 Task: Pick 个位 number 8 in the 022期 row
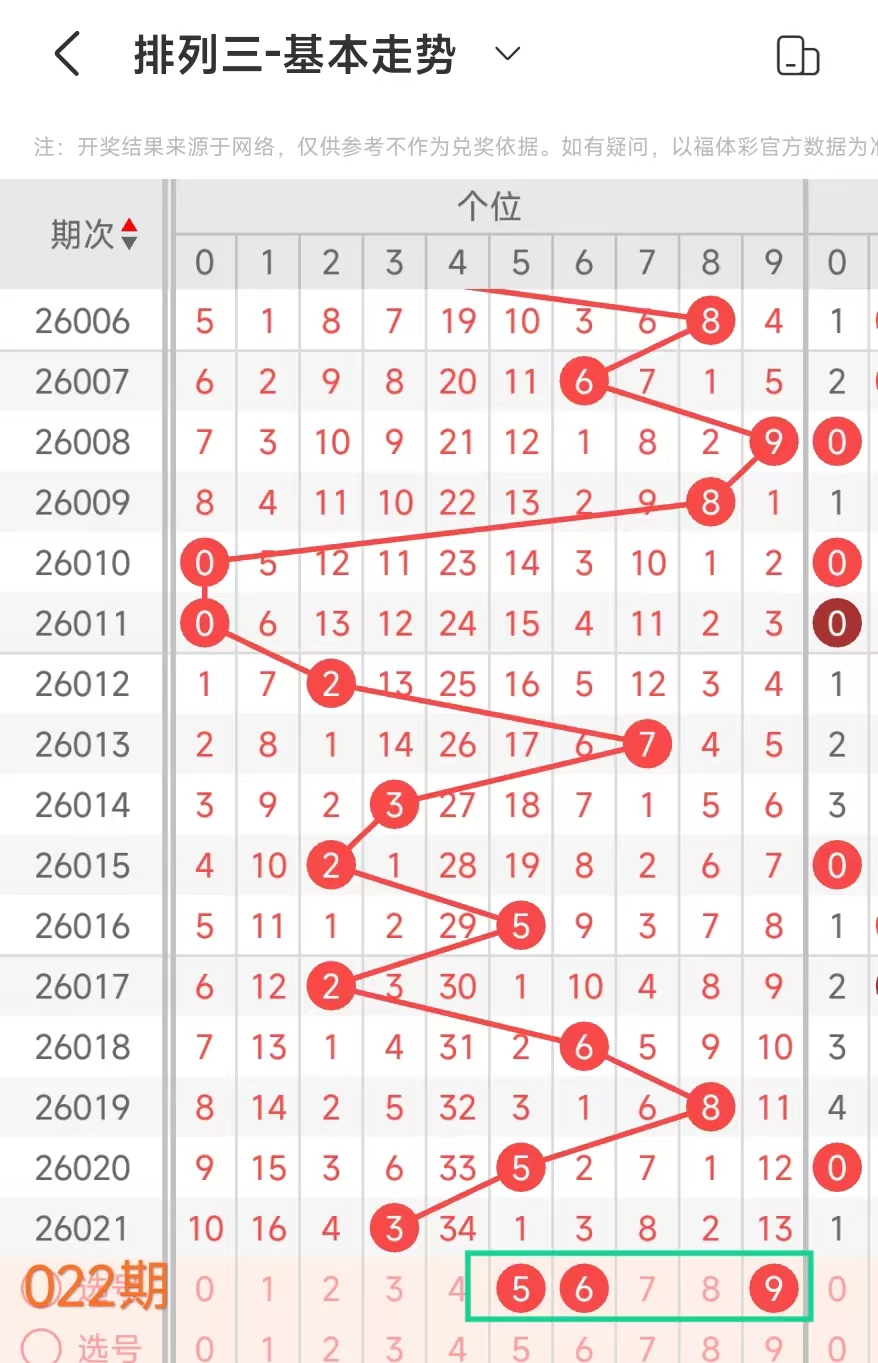[710, 1290]
